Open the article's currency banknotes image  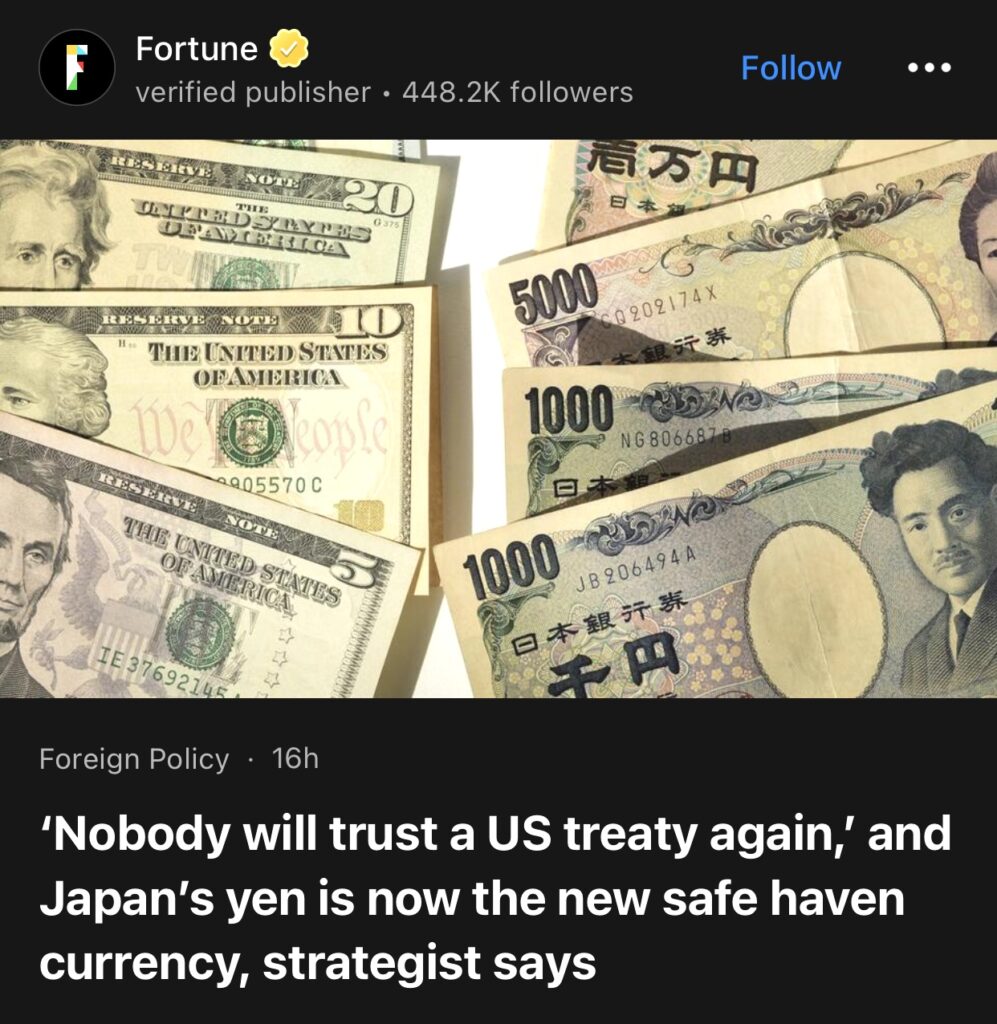(x=498, y=418)
